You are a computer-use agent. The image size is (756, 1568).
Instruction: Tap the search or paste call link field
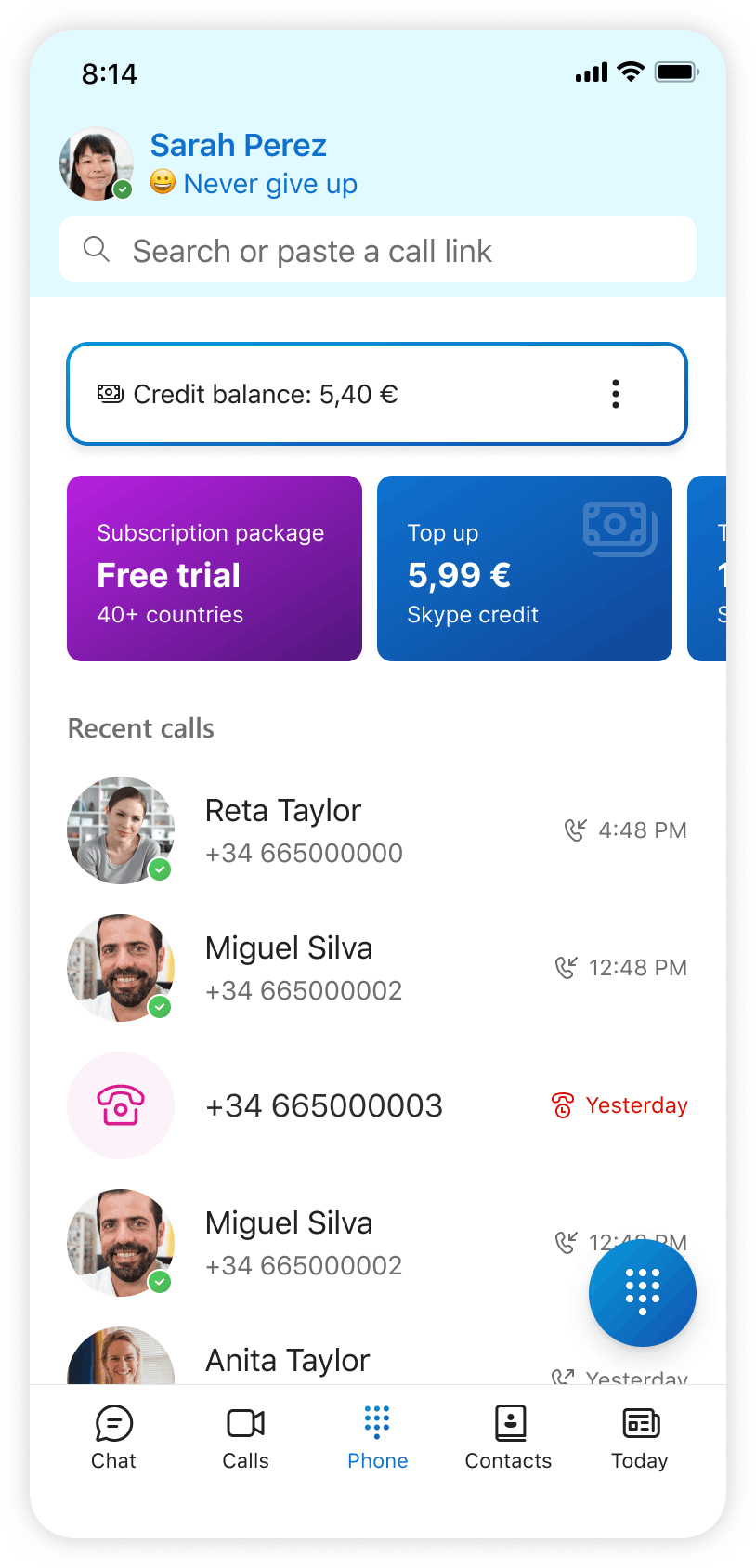(x=378, y=249)
